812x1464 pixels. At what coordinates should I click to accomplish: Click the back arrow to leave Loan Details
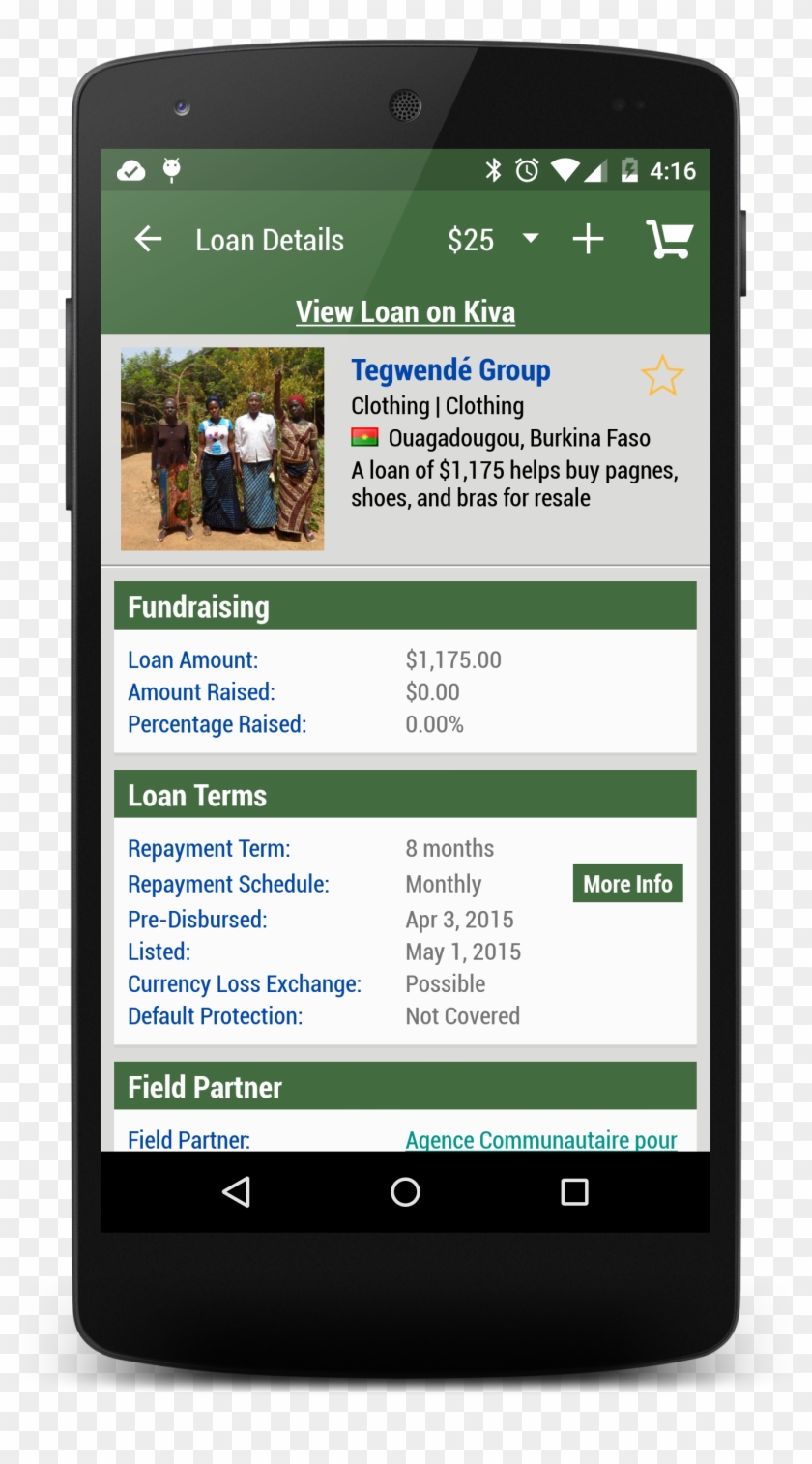tap(148, 239)
